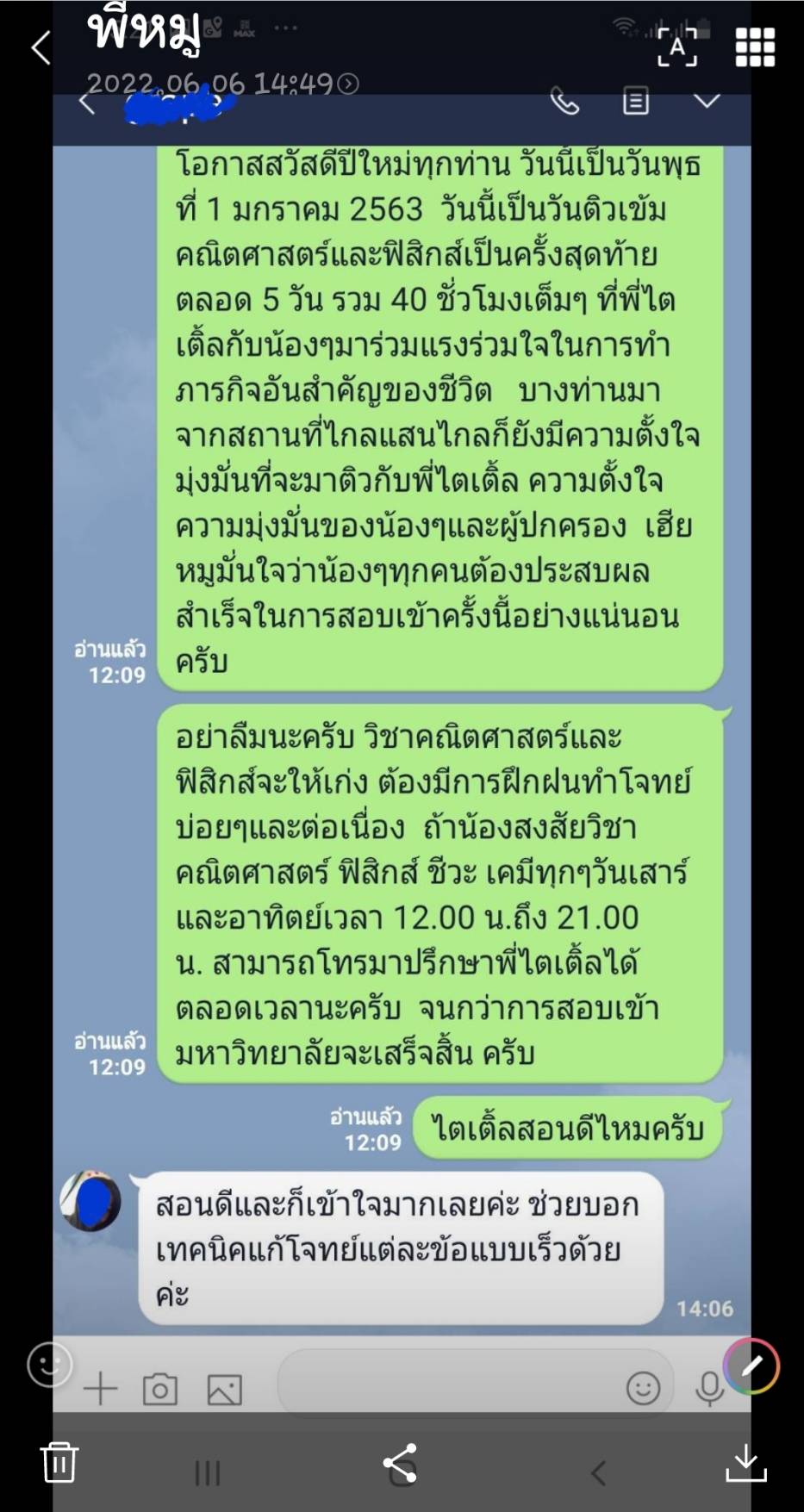
Task: Open the text recognition tool
Action: [677, 47]
